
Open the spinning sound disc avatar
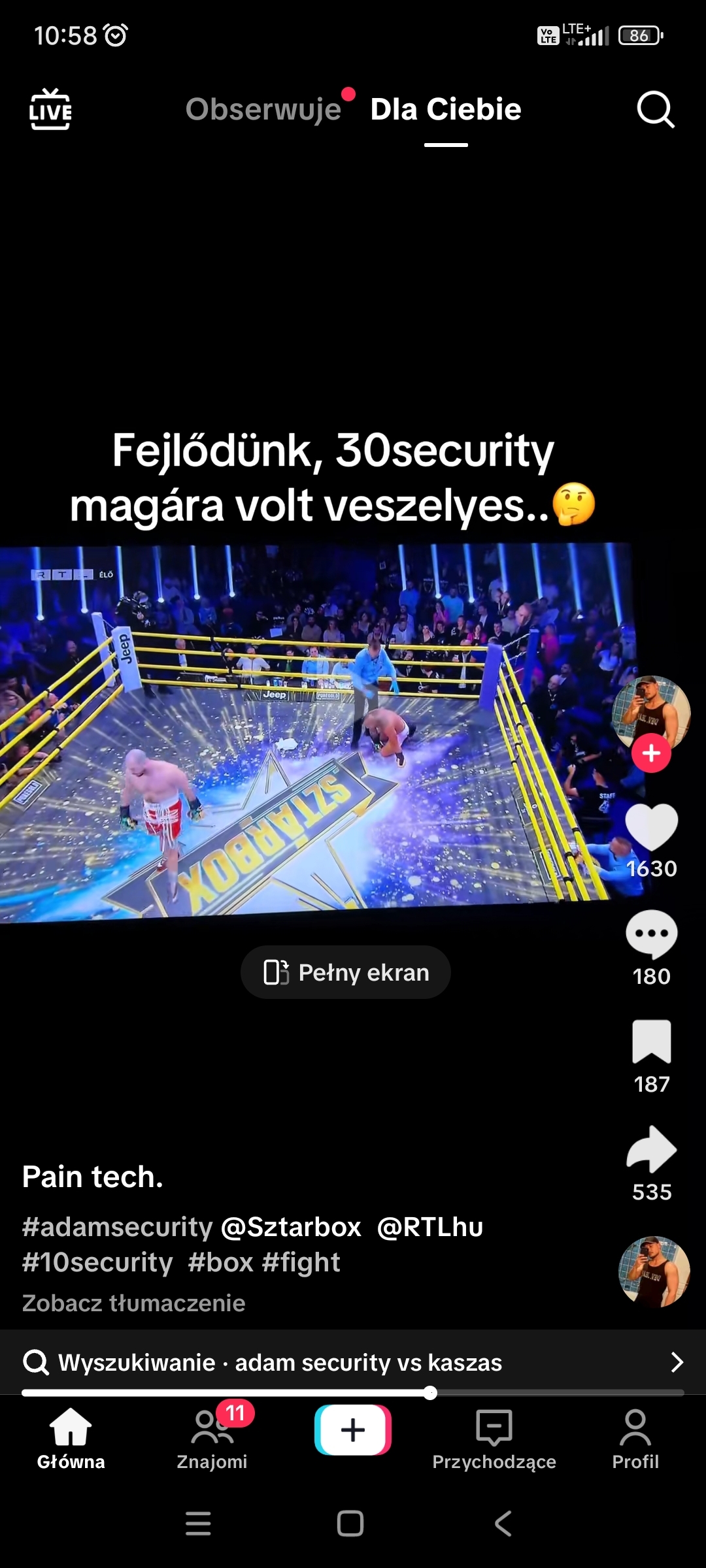[x=654, y=1271]
